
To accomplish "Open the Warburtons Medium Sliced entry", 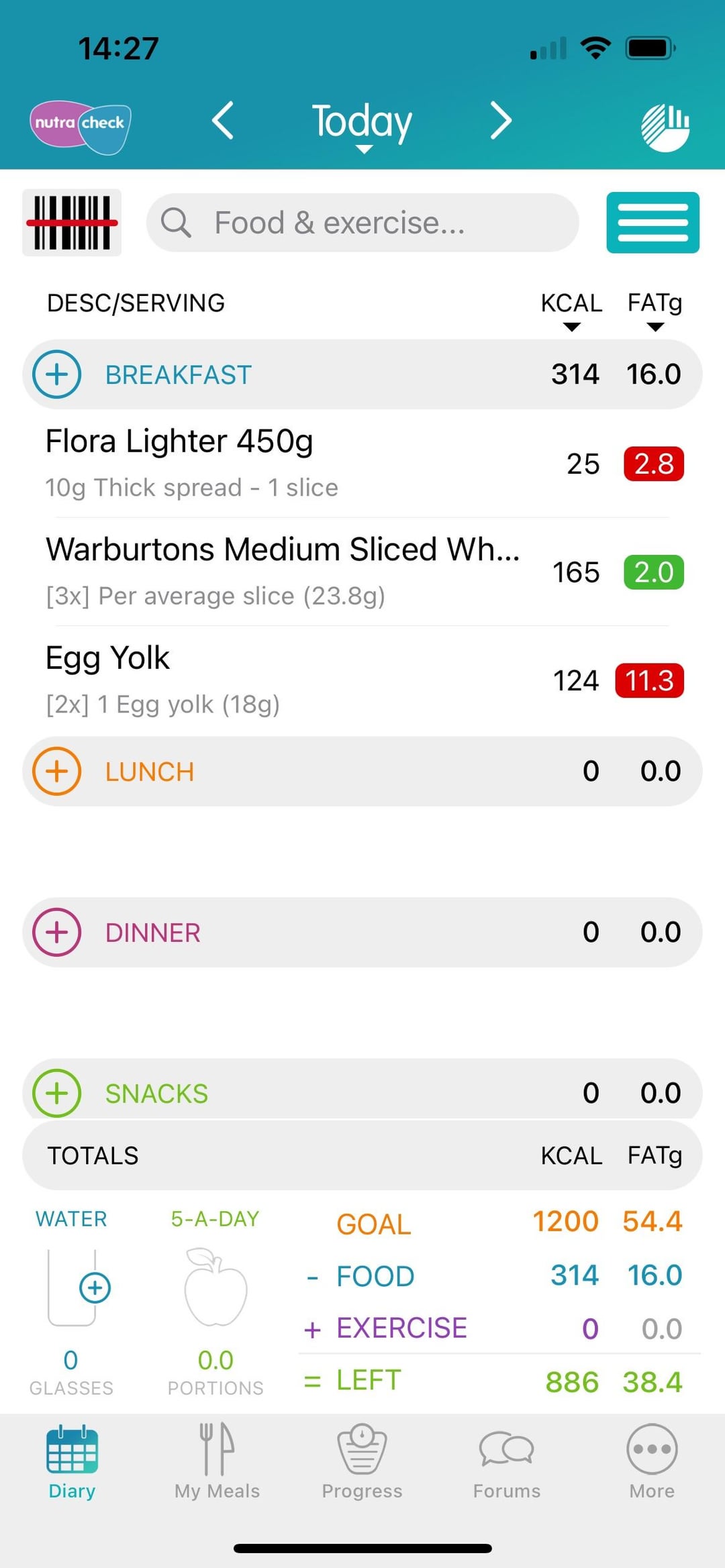I will (x=362, y=572).
